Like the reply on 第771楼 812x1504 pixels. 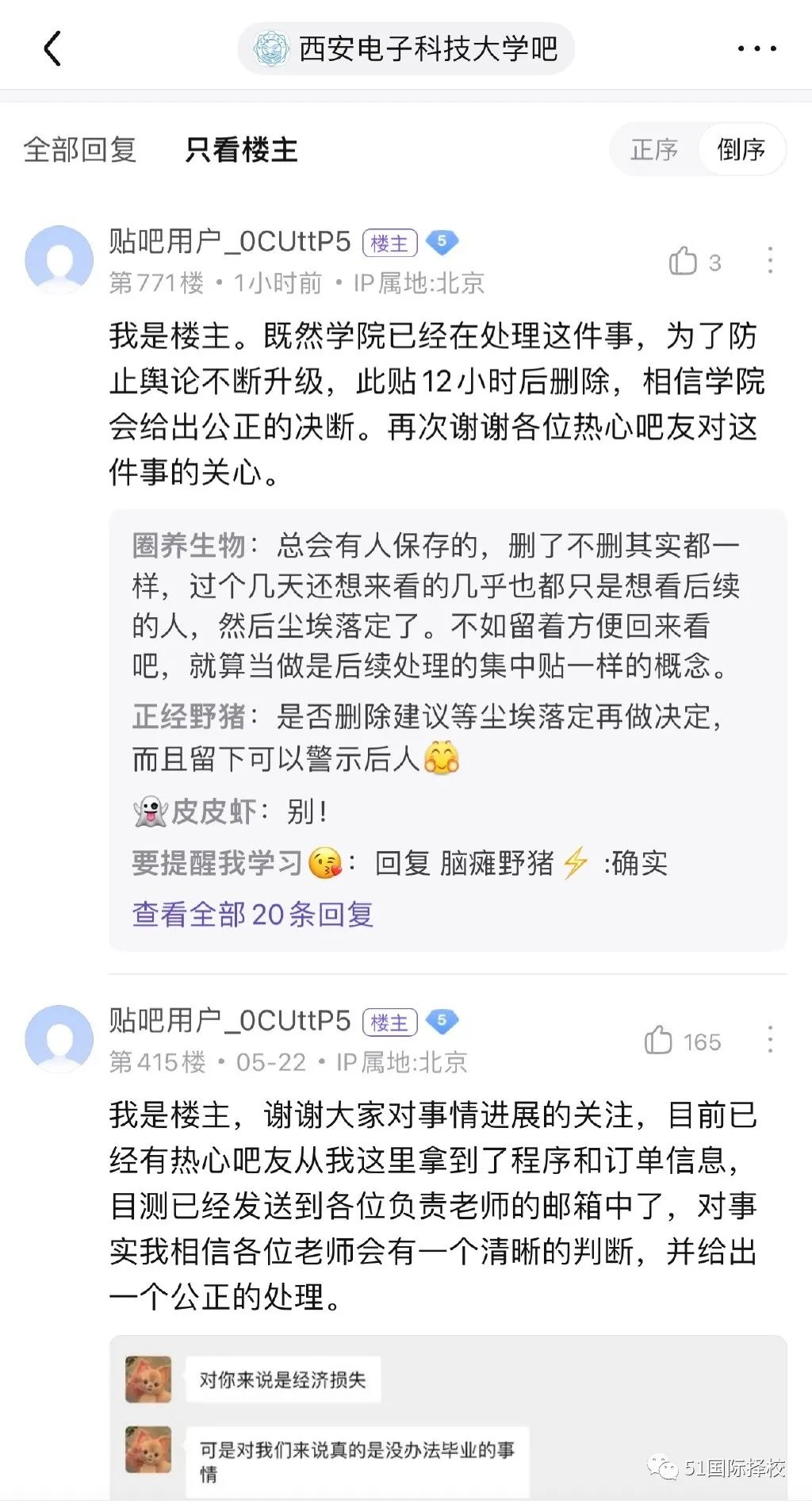coord(684,262)
